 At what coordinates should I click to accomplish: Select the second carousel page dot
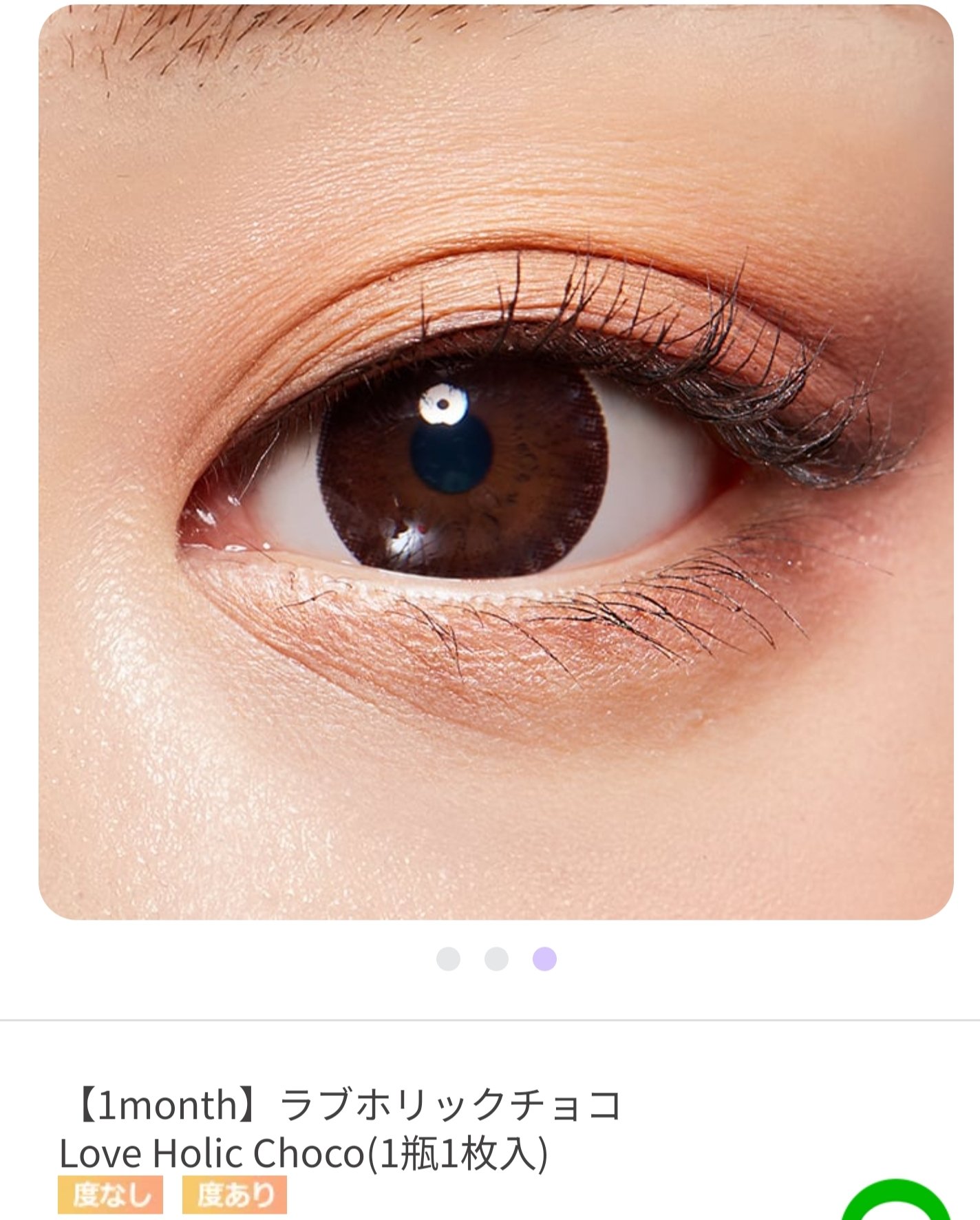[x=496, y=958]
